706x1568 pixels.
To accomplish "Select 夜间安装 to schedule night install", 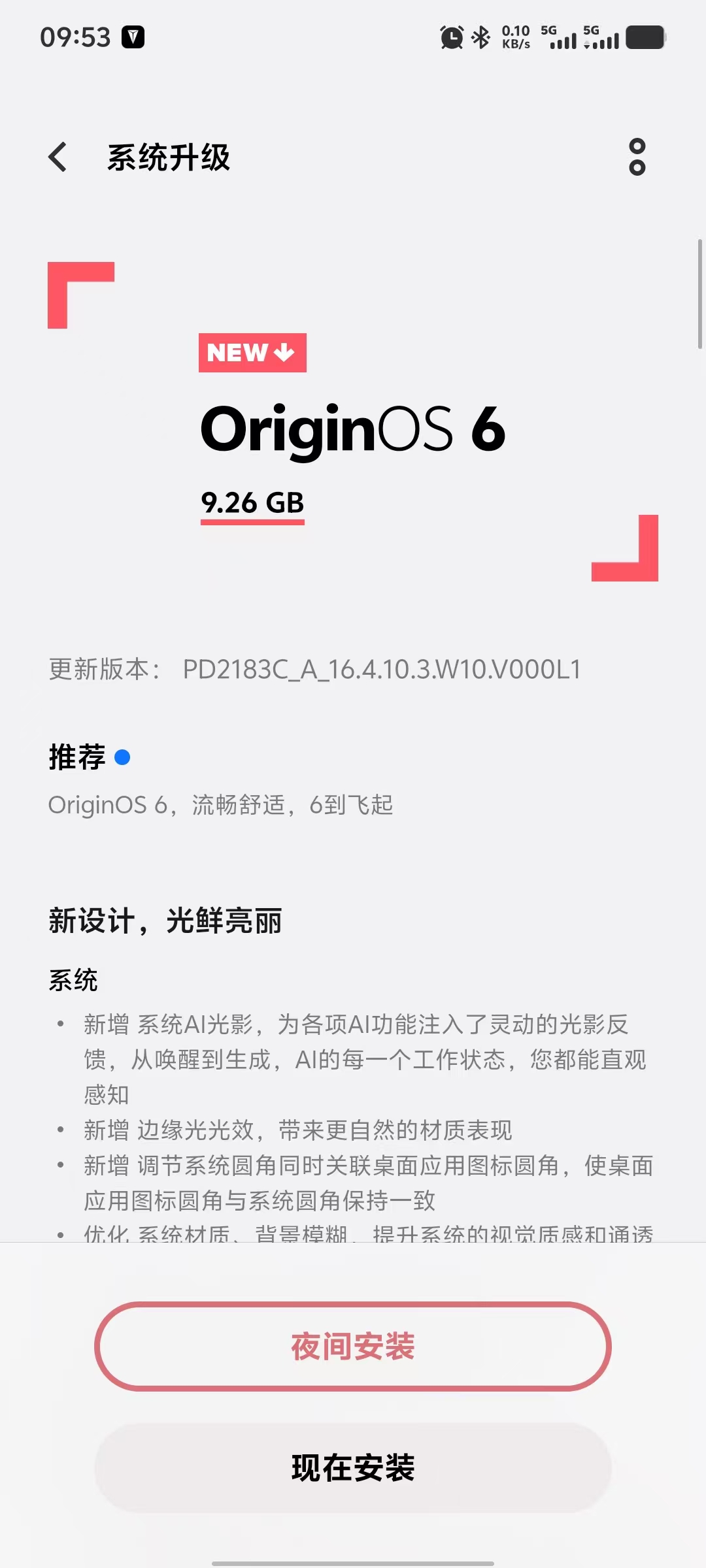I will pos(353,1347).
